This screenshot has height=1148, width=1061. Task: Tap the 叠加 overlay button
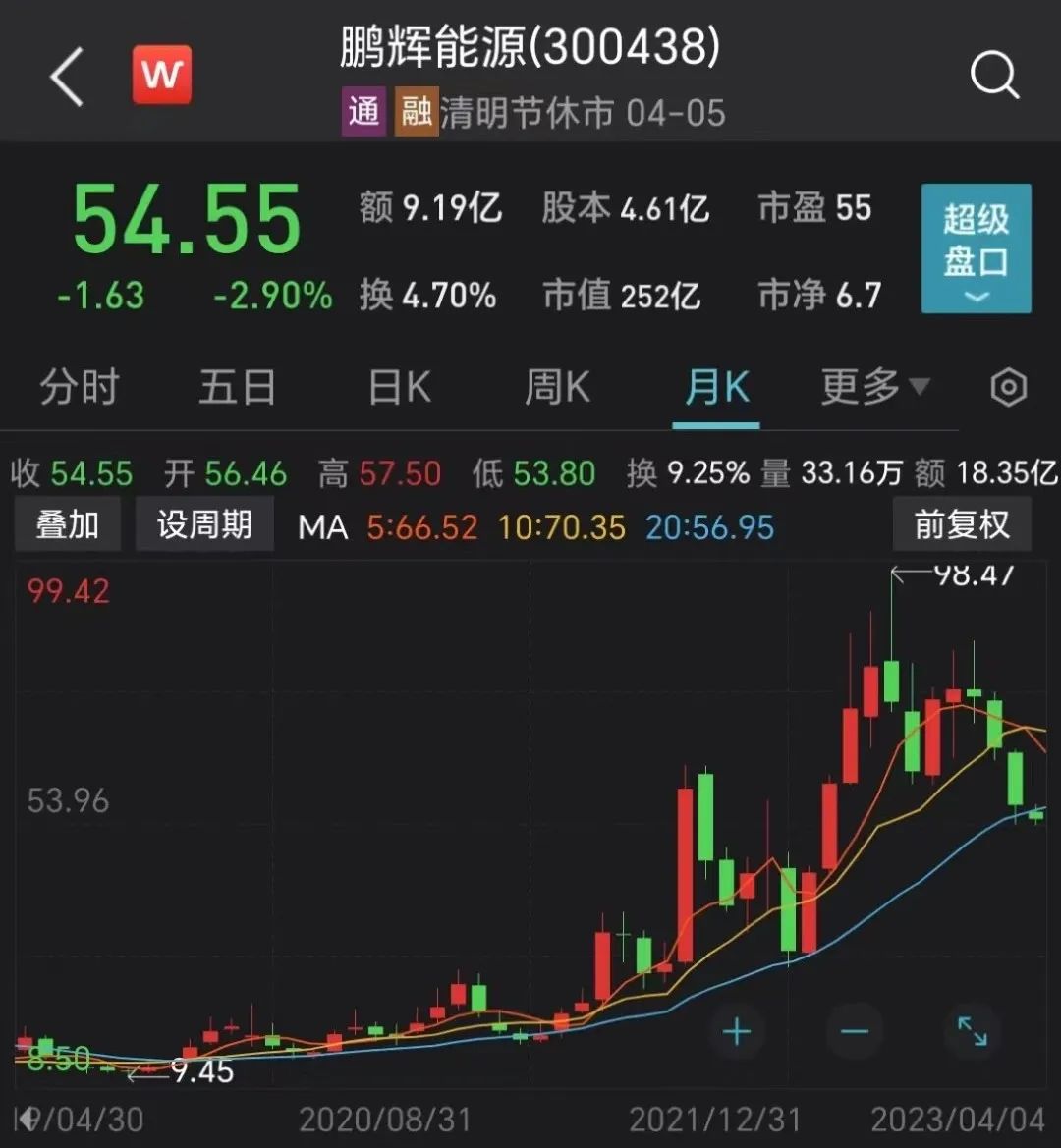coord(67,524)
